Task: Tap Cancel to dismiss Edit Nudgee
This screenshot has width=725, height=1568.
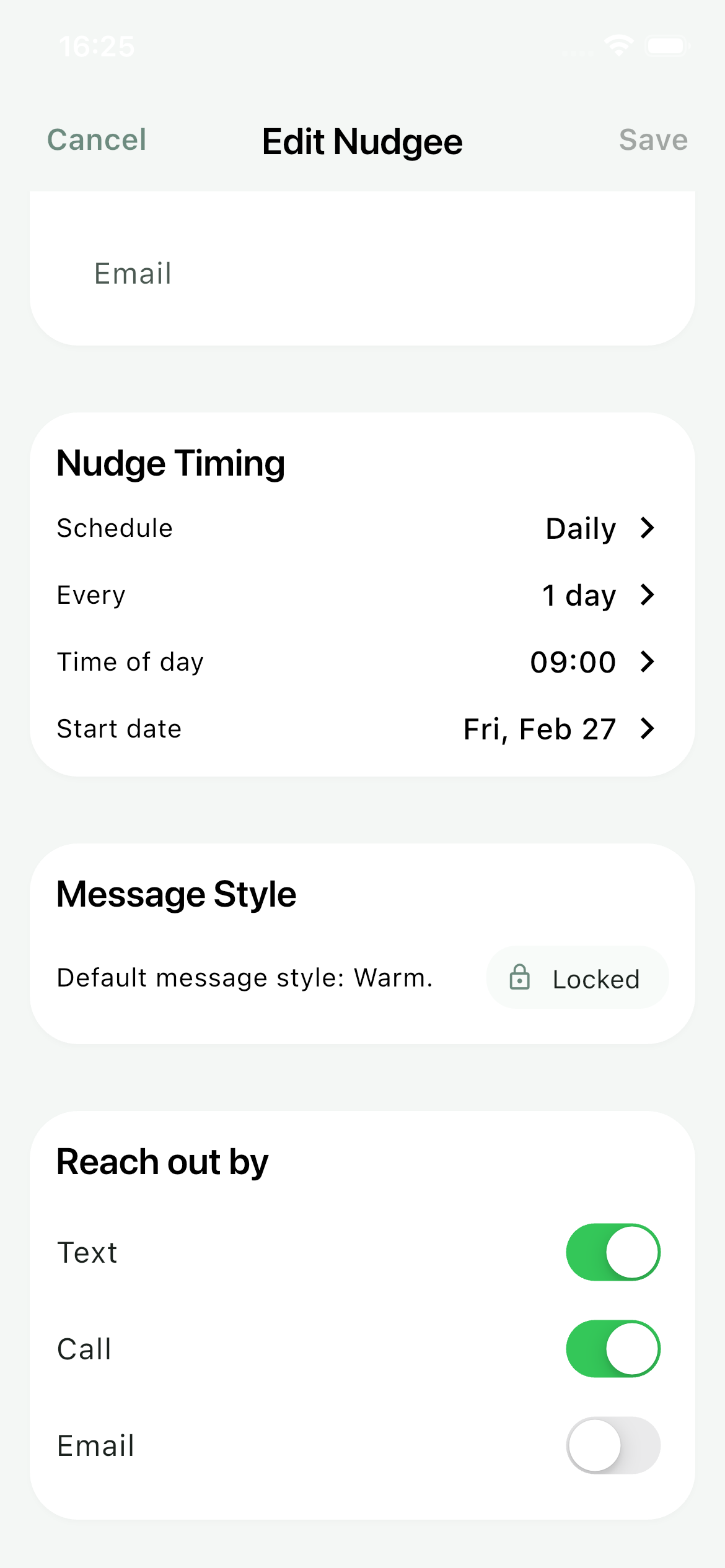Action: (96, 140)
